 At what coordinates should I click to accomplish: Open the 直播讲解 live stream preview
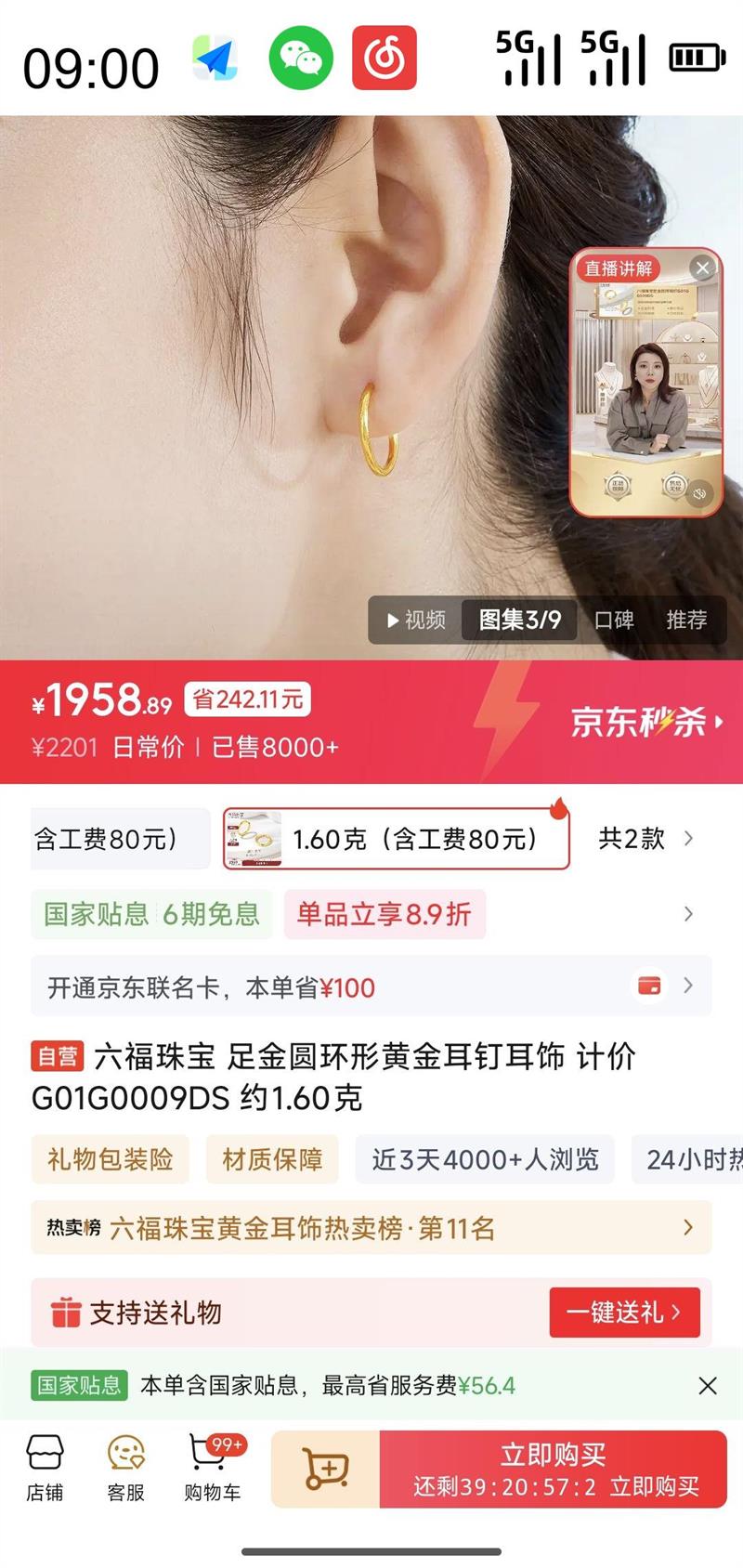645,383
